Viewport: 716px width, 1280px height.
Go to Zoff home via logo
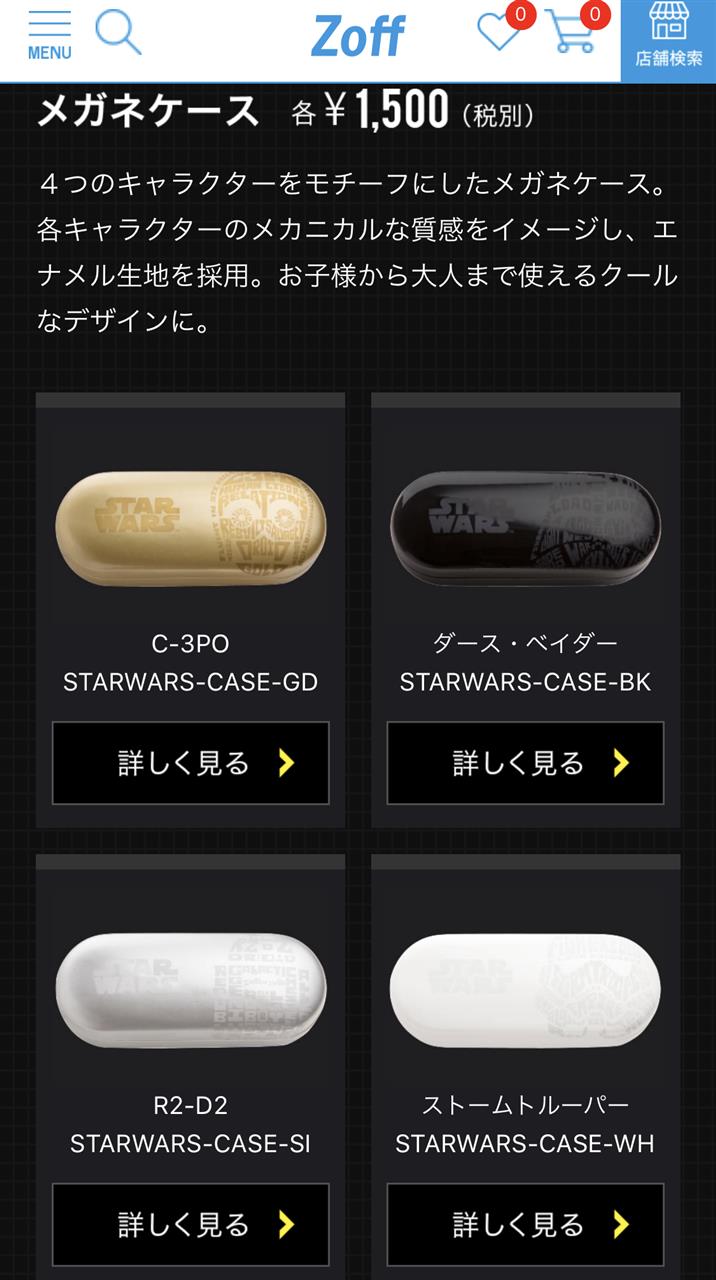pos(358,37)
